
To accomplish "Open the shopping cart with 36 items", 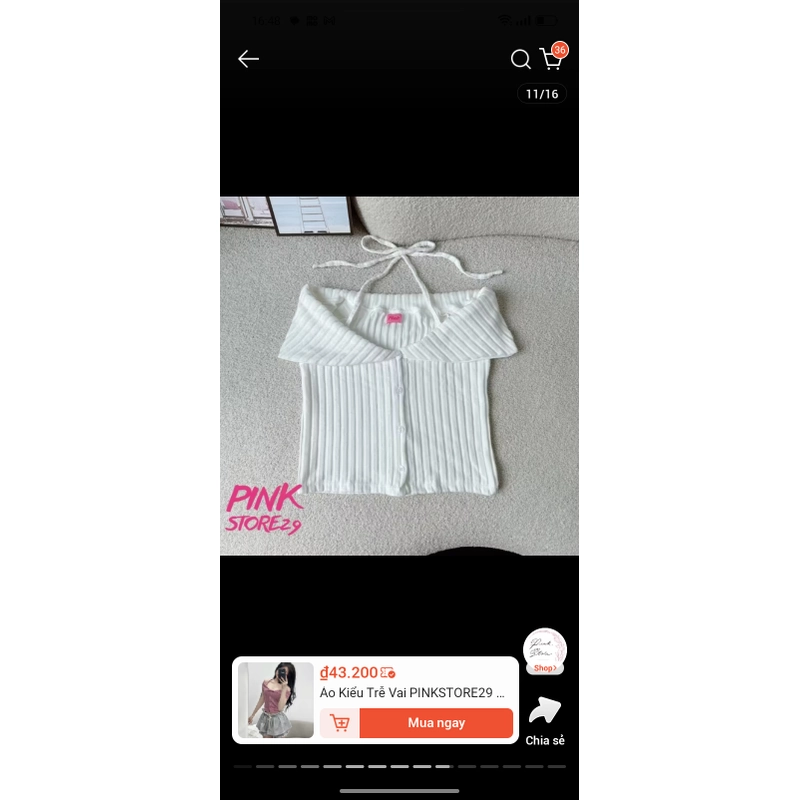I will point(551,59).
